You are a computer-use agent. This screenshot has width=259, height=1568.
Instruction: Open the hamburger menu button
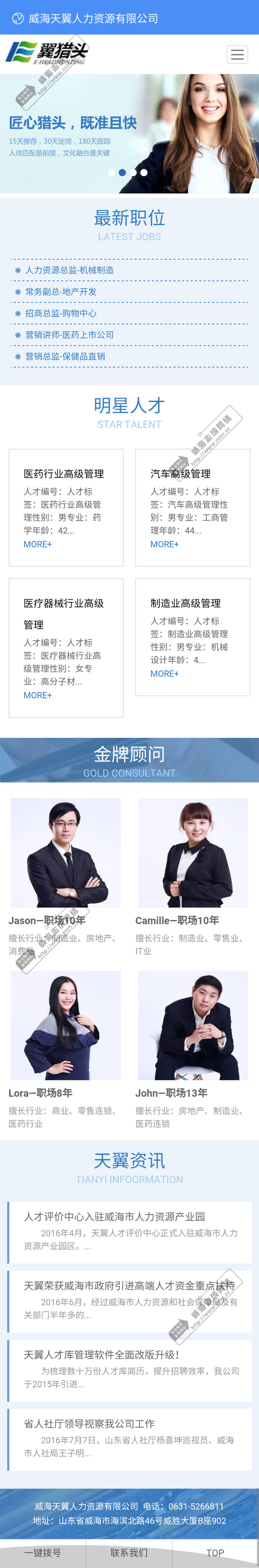[x=237, y=55]
